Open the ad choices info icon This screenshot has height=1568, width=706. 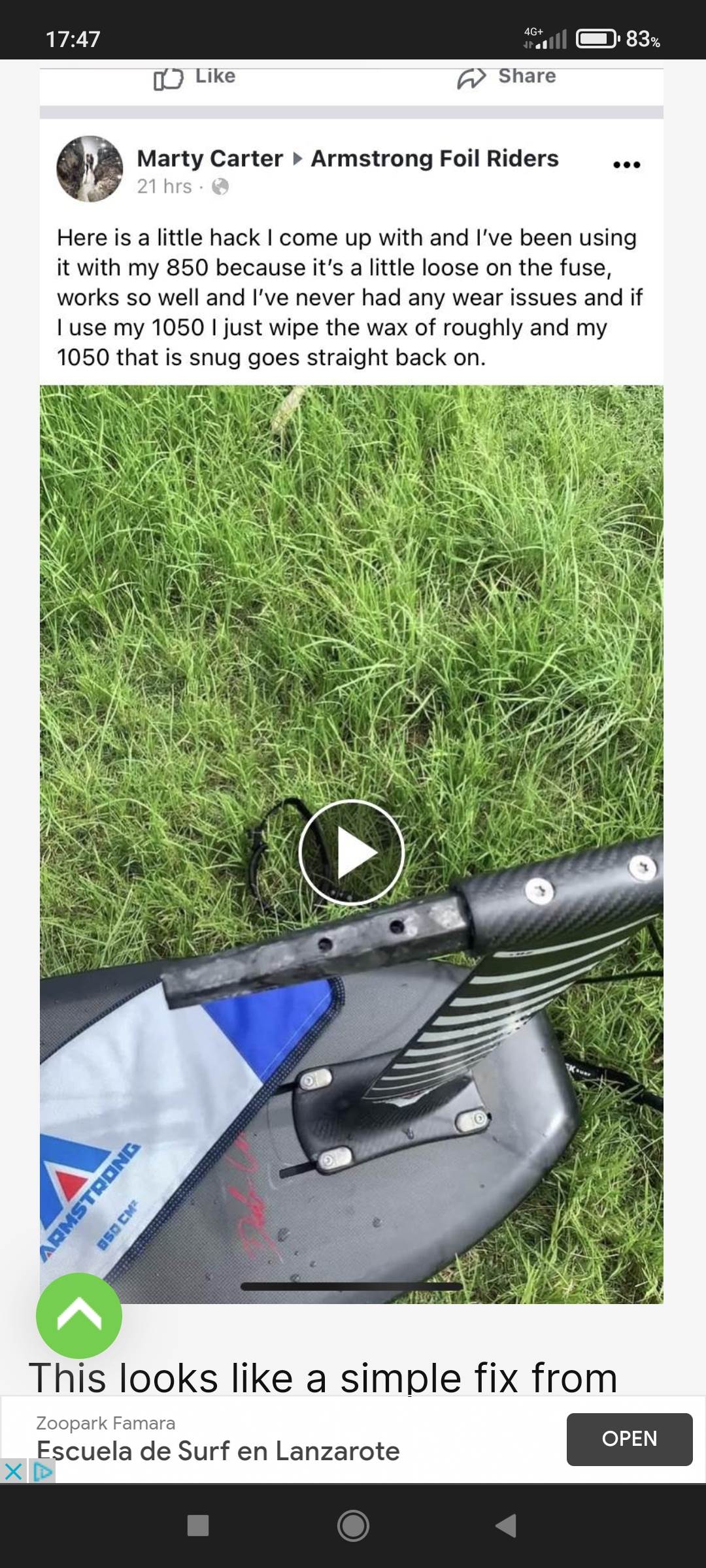tap(42, 1472)
